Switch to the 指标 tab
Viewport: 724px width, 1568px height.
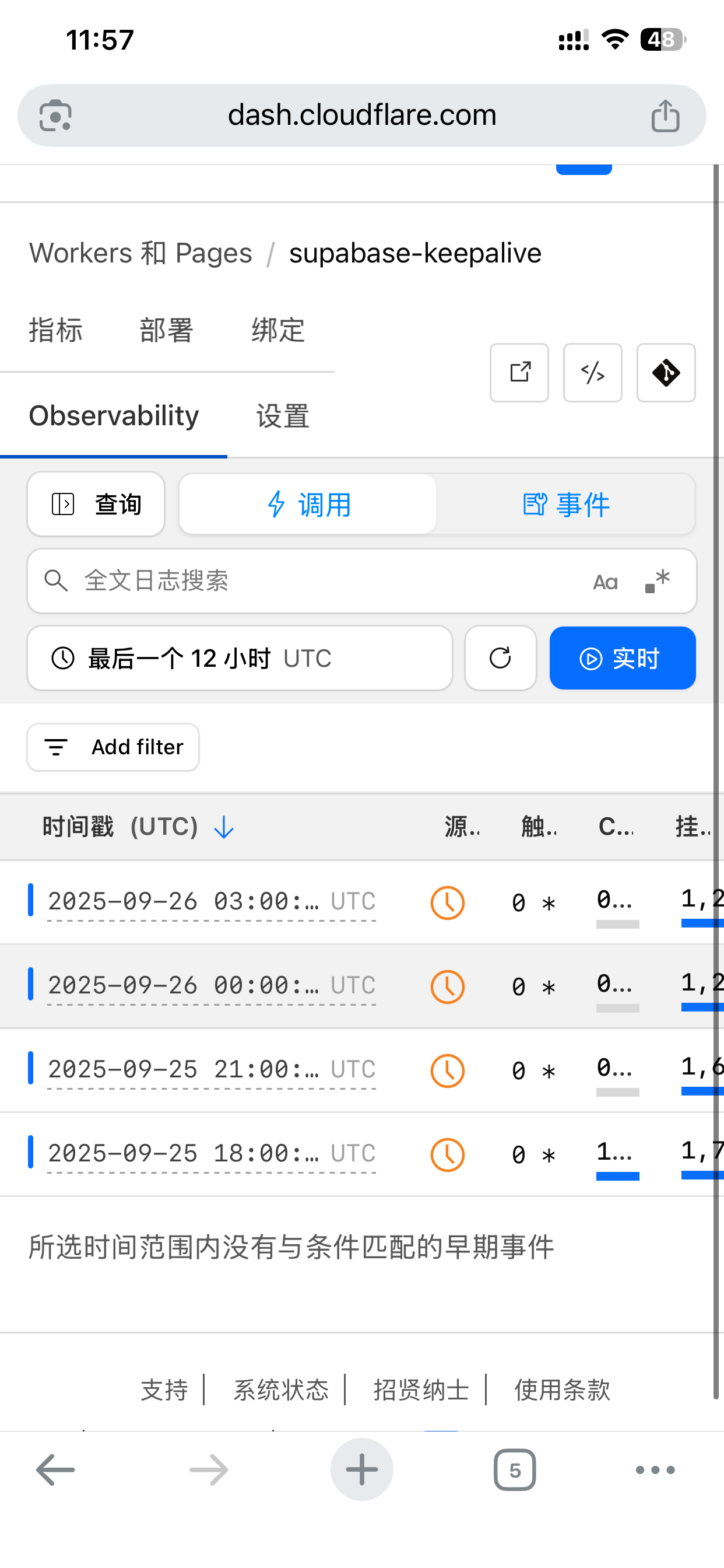[x=56, y=331]
